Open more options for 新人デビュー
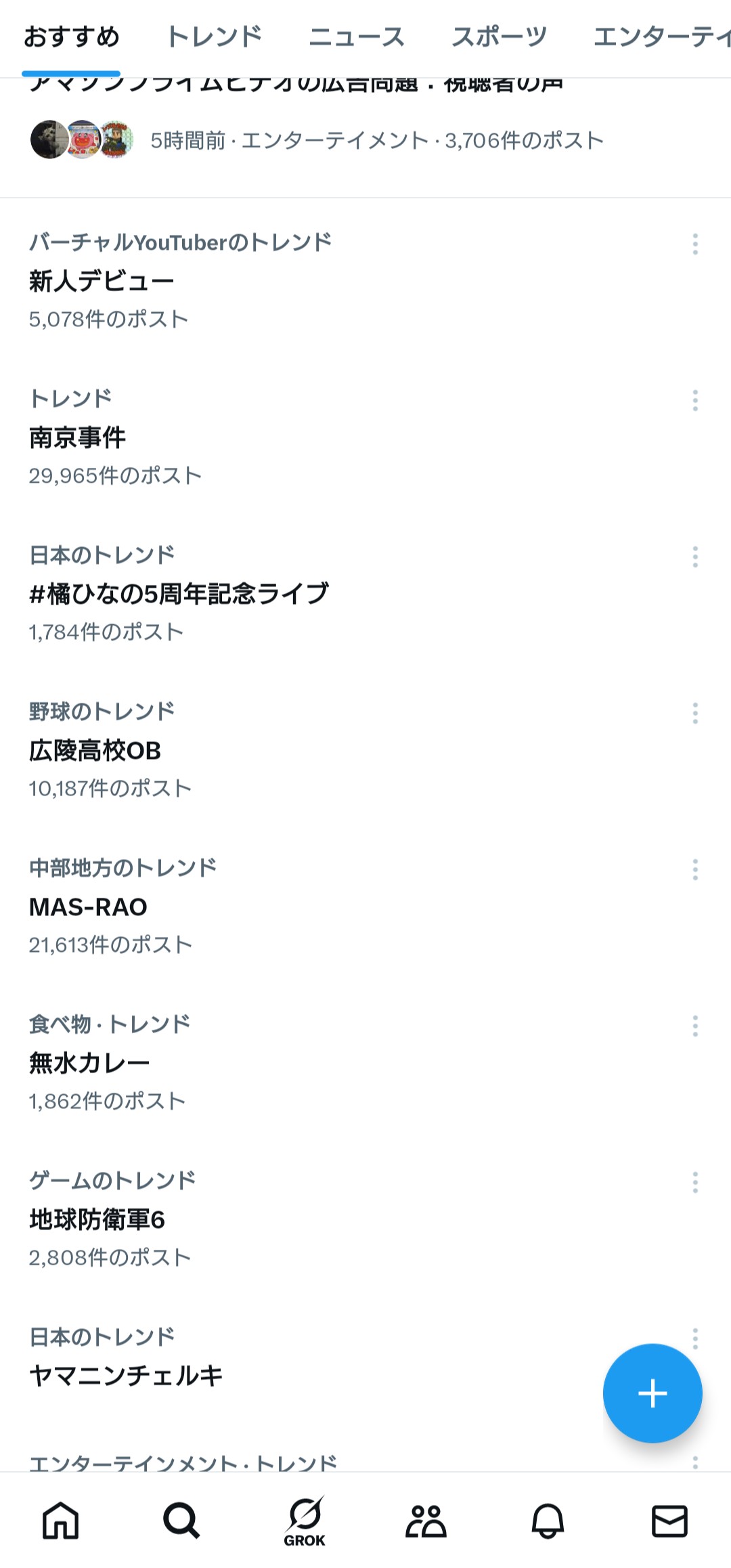The width and height of the screenshot is (731, 1568). 695,244
